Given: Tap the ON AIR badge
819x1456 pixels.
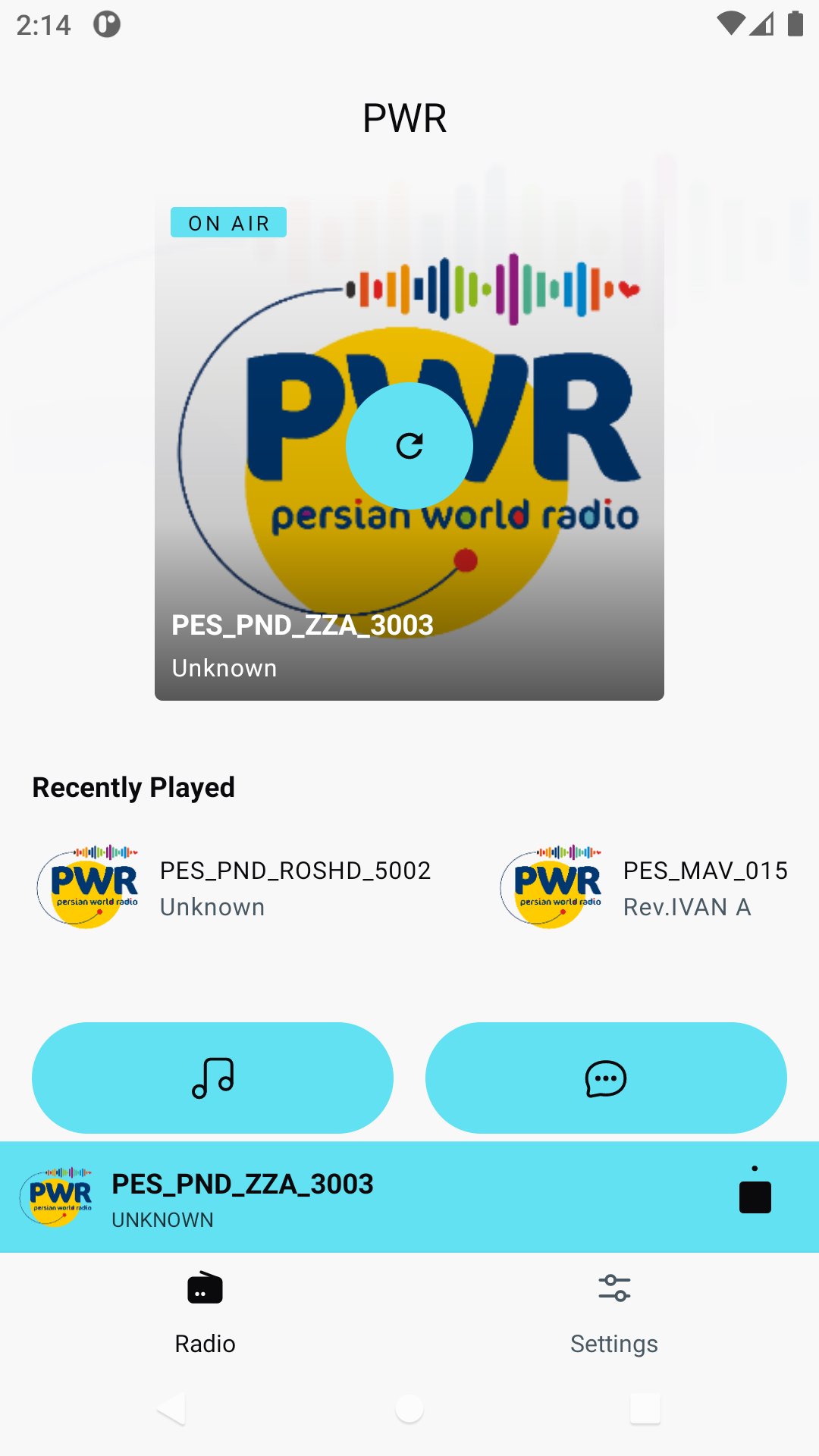Looking at the screenshot, I should pos(228,223).
